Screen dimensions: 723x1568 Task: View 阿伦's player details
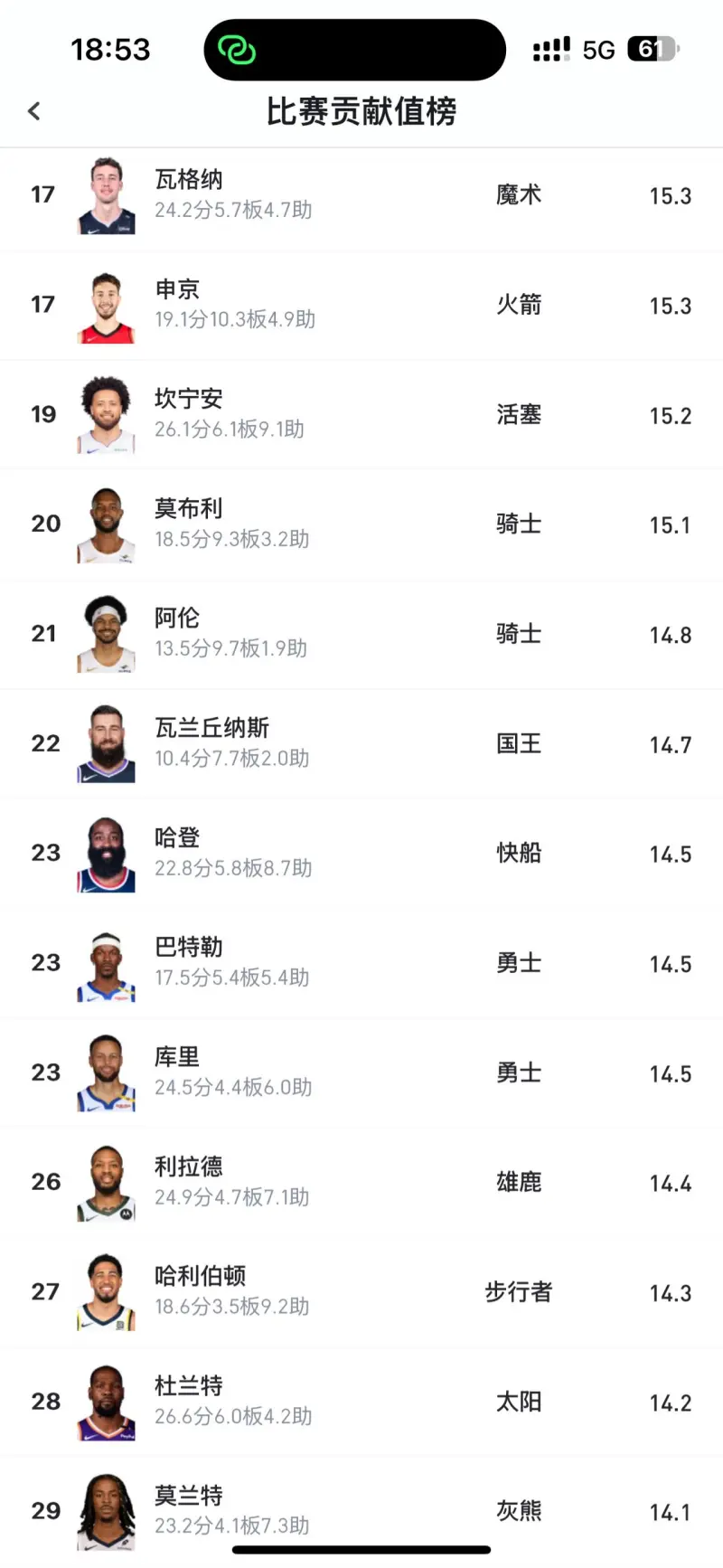[361, 635]
